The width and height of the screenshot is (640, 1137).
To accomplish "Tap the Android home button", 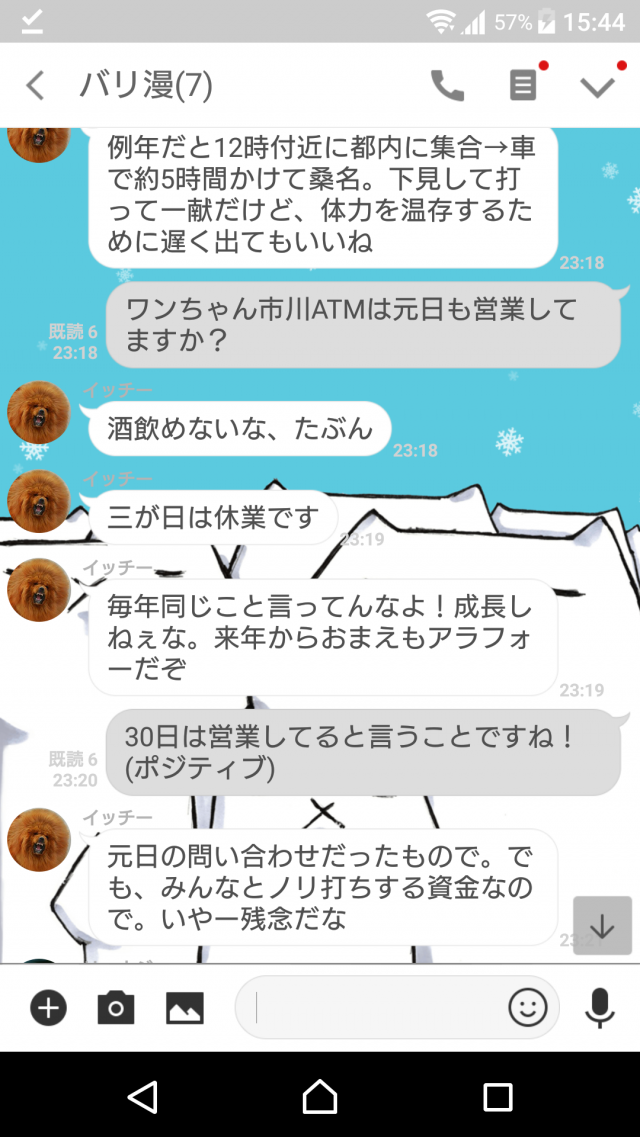I will tap(320, 1097).
